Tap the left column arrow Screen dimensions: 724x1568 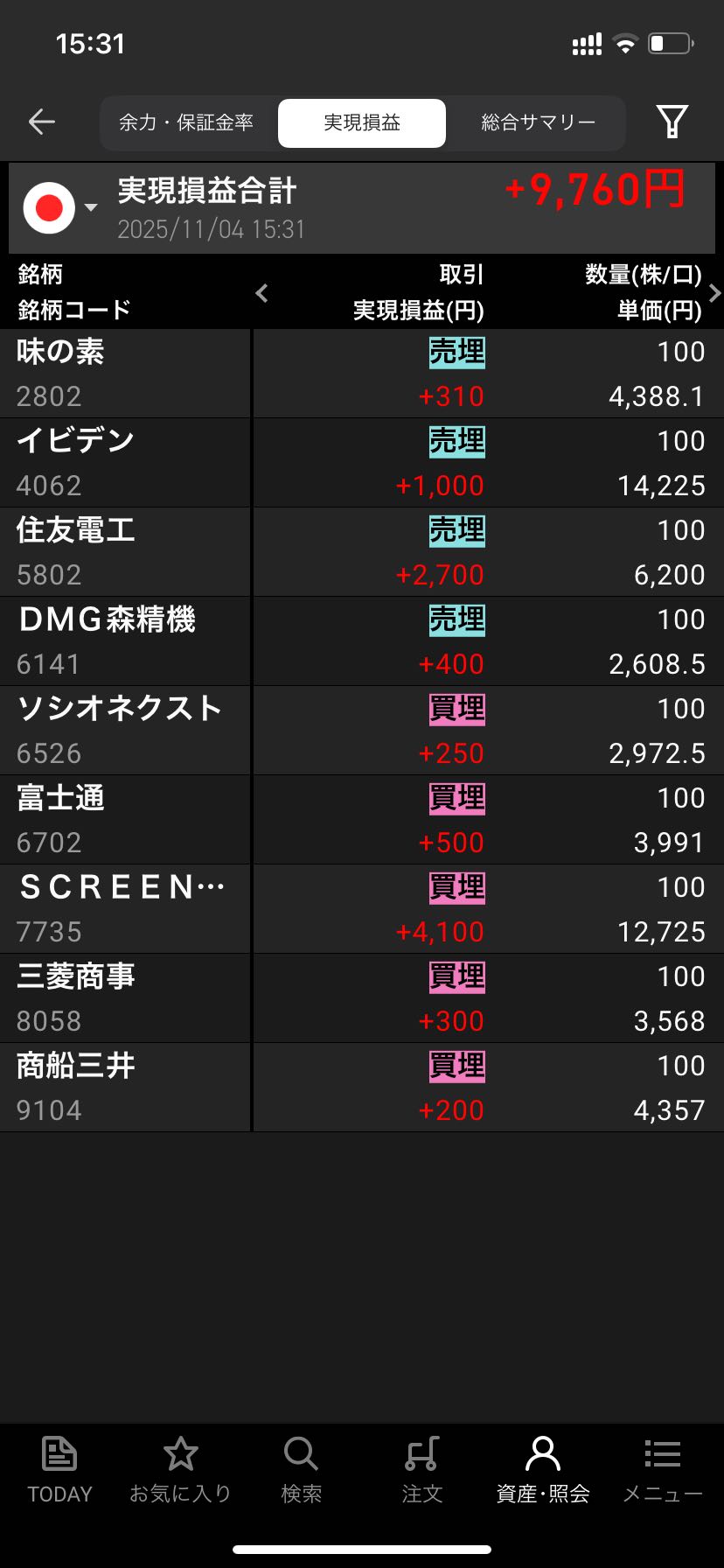261,293
